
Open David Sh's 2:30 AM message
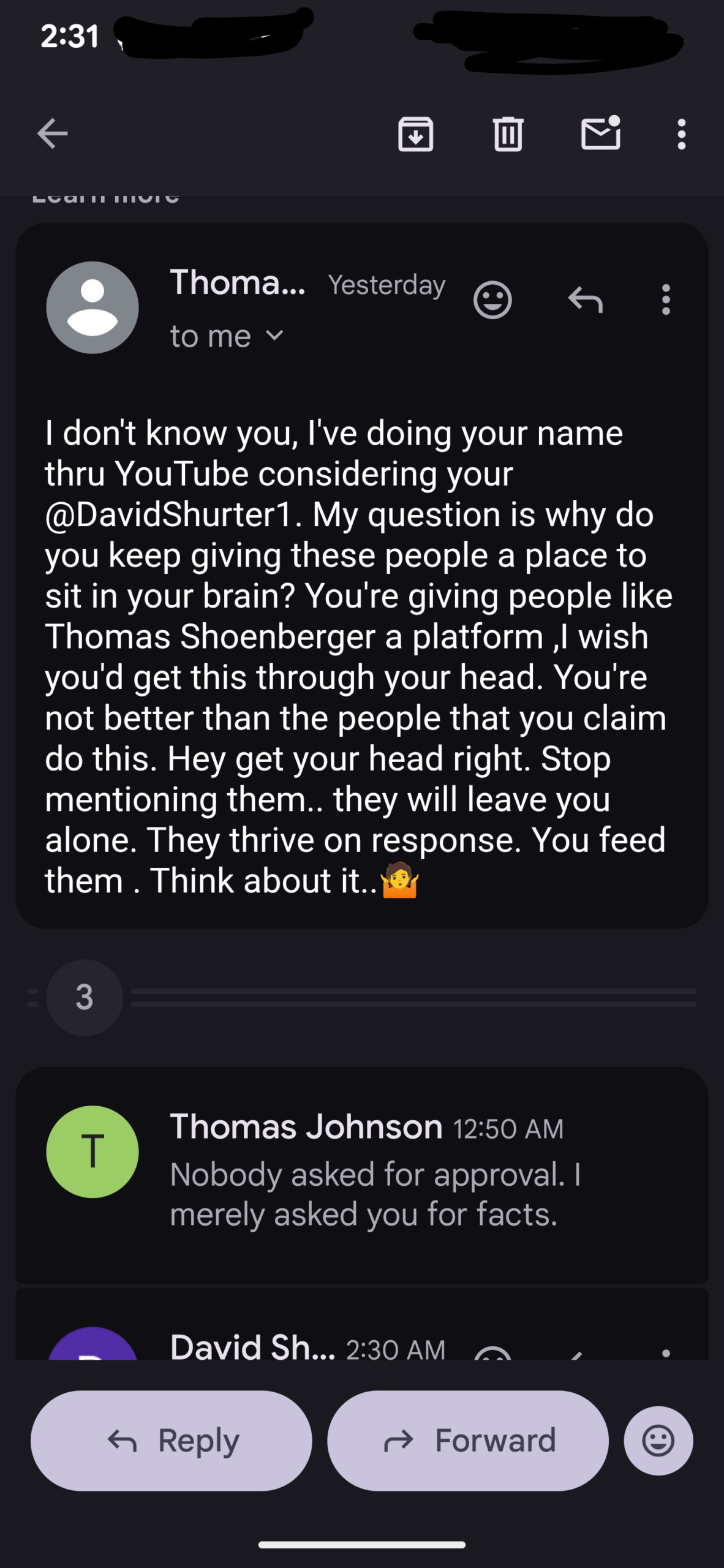306,1346
